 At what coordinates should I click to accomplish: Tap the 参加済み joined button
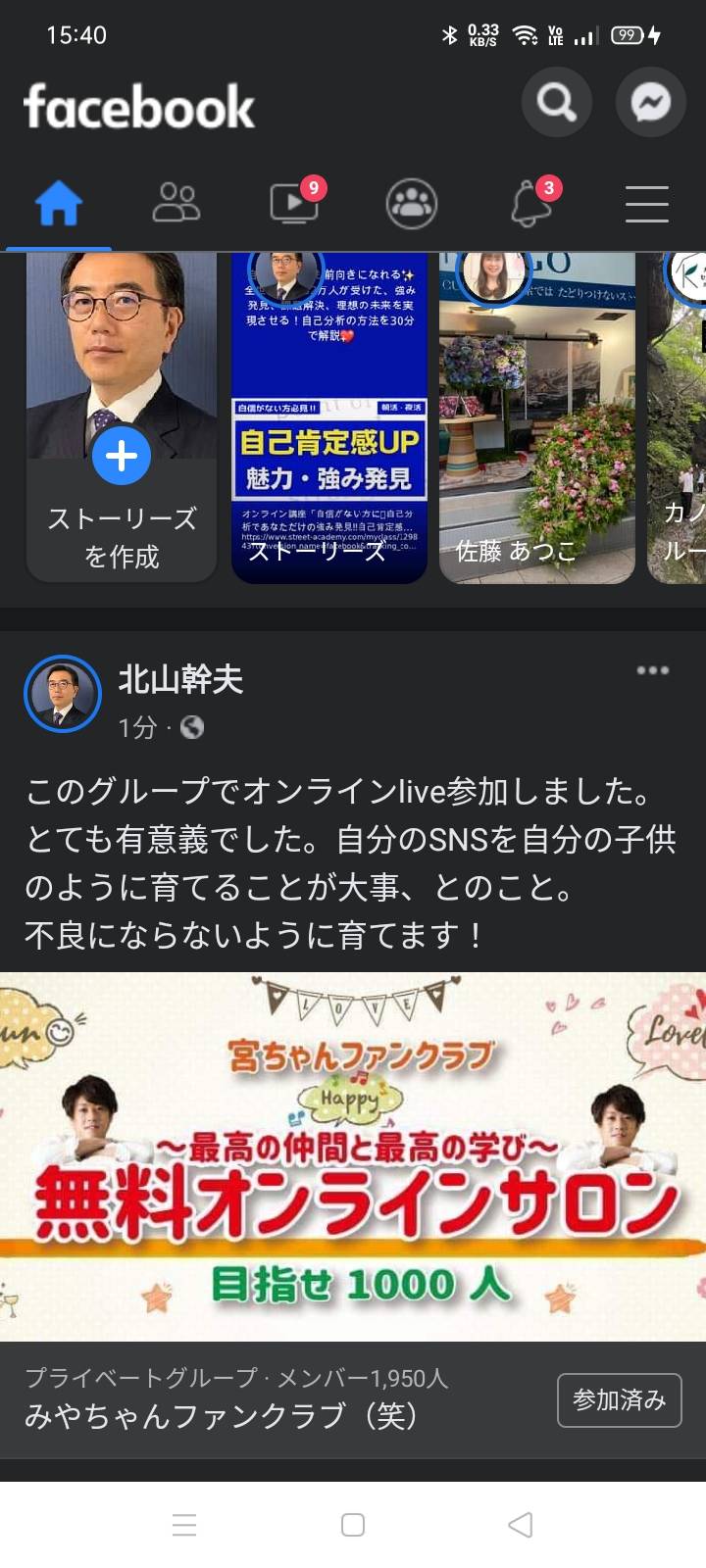619,1399
